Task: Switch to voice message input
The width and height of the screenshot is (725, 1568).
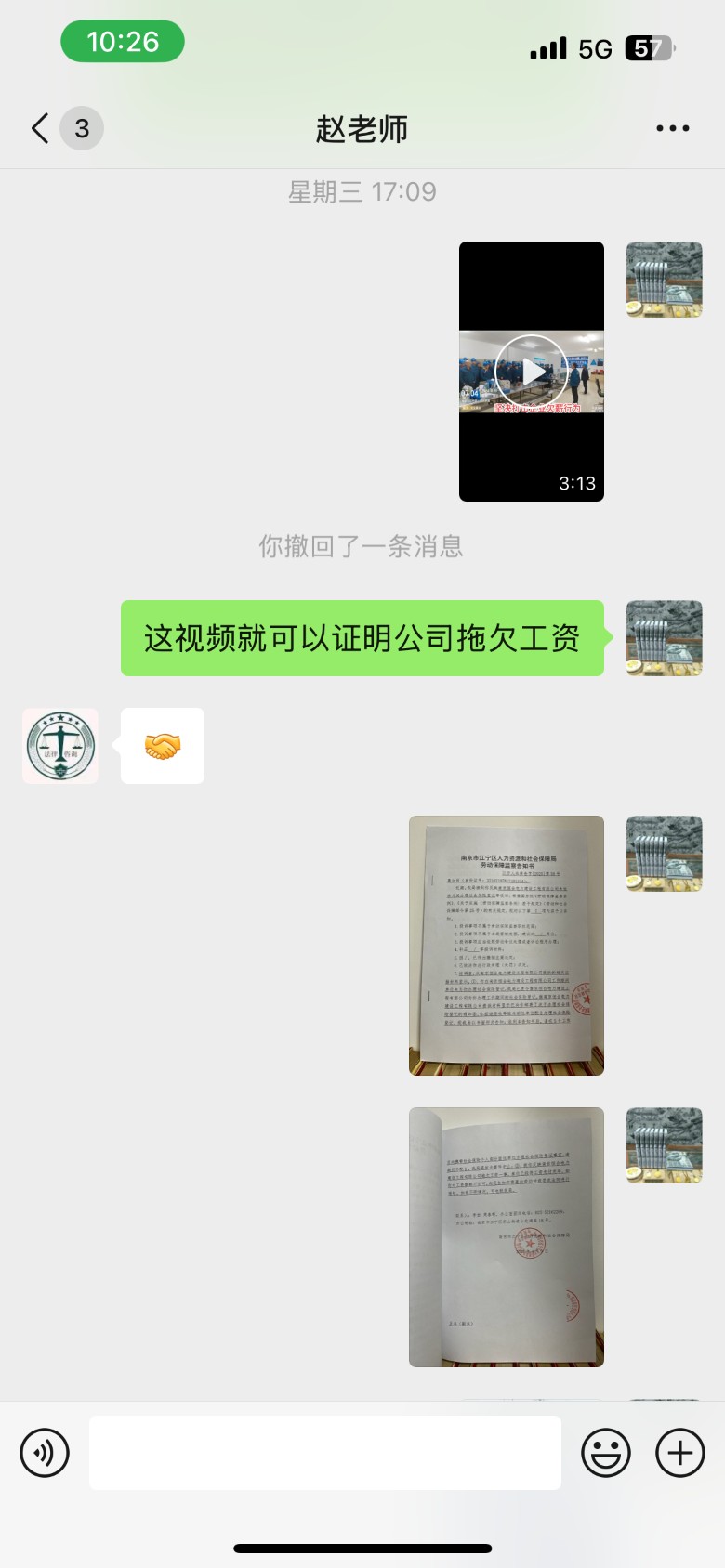Action: 45,1453
